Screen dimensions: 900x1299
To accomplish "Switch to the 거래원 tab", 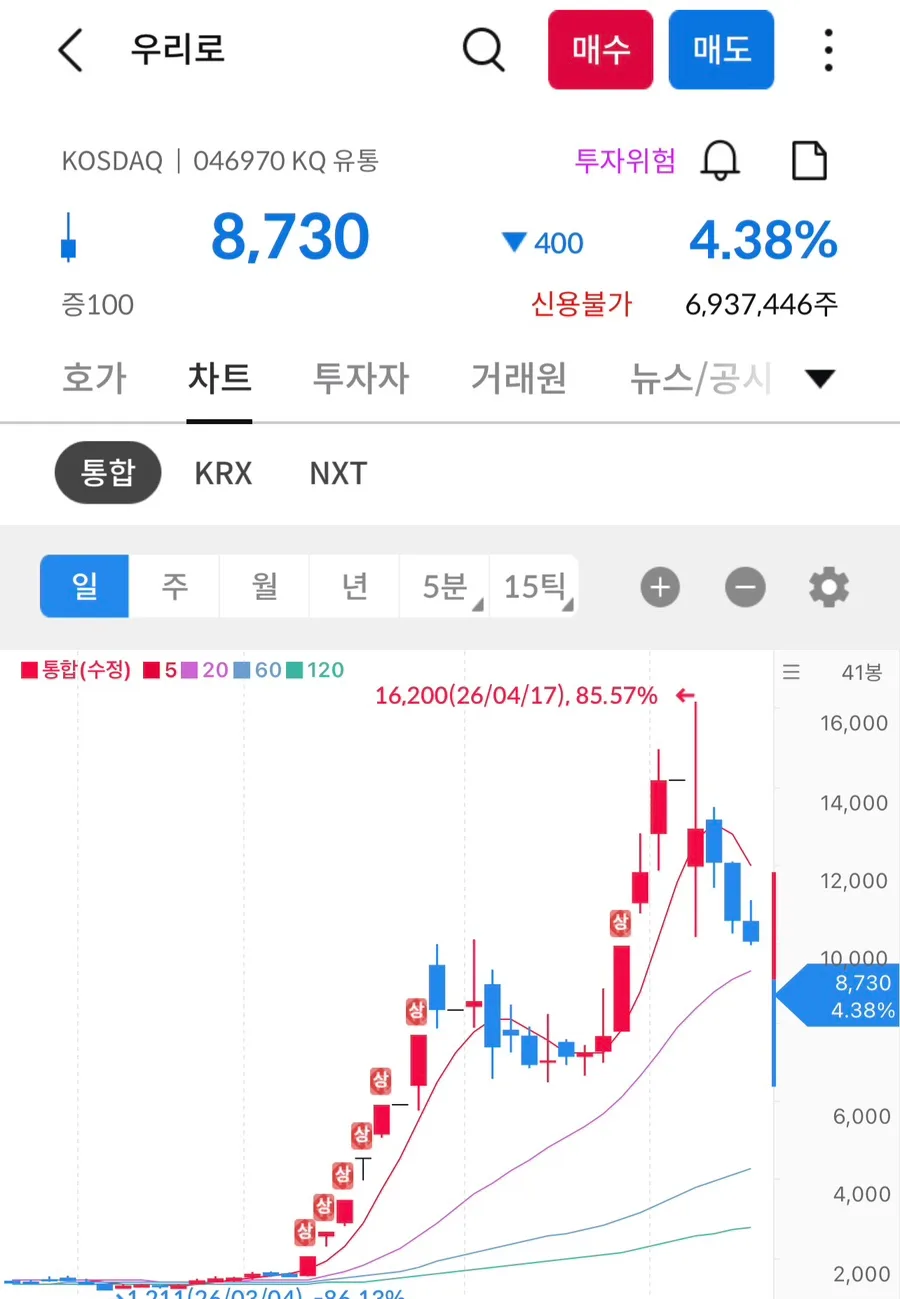I will (518, 378).
